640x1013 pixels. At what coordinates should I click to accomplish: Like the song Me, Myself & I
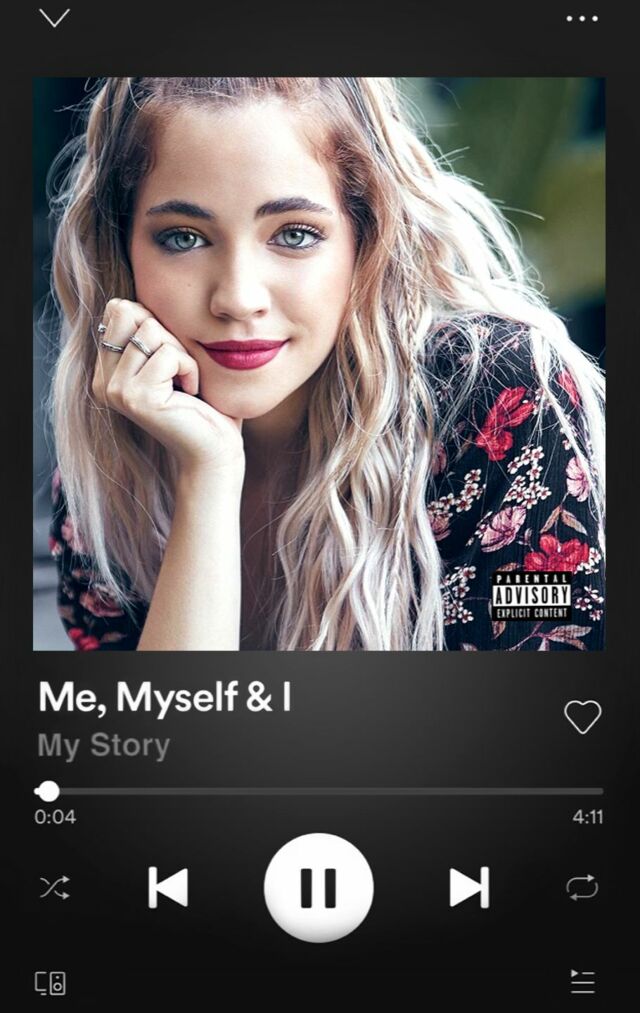[x=582, y=716]
